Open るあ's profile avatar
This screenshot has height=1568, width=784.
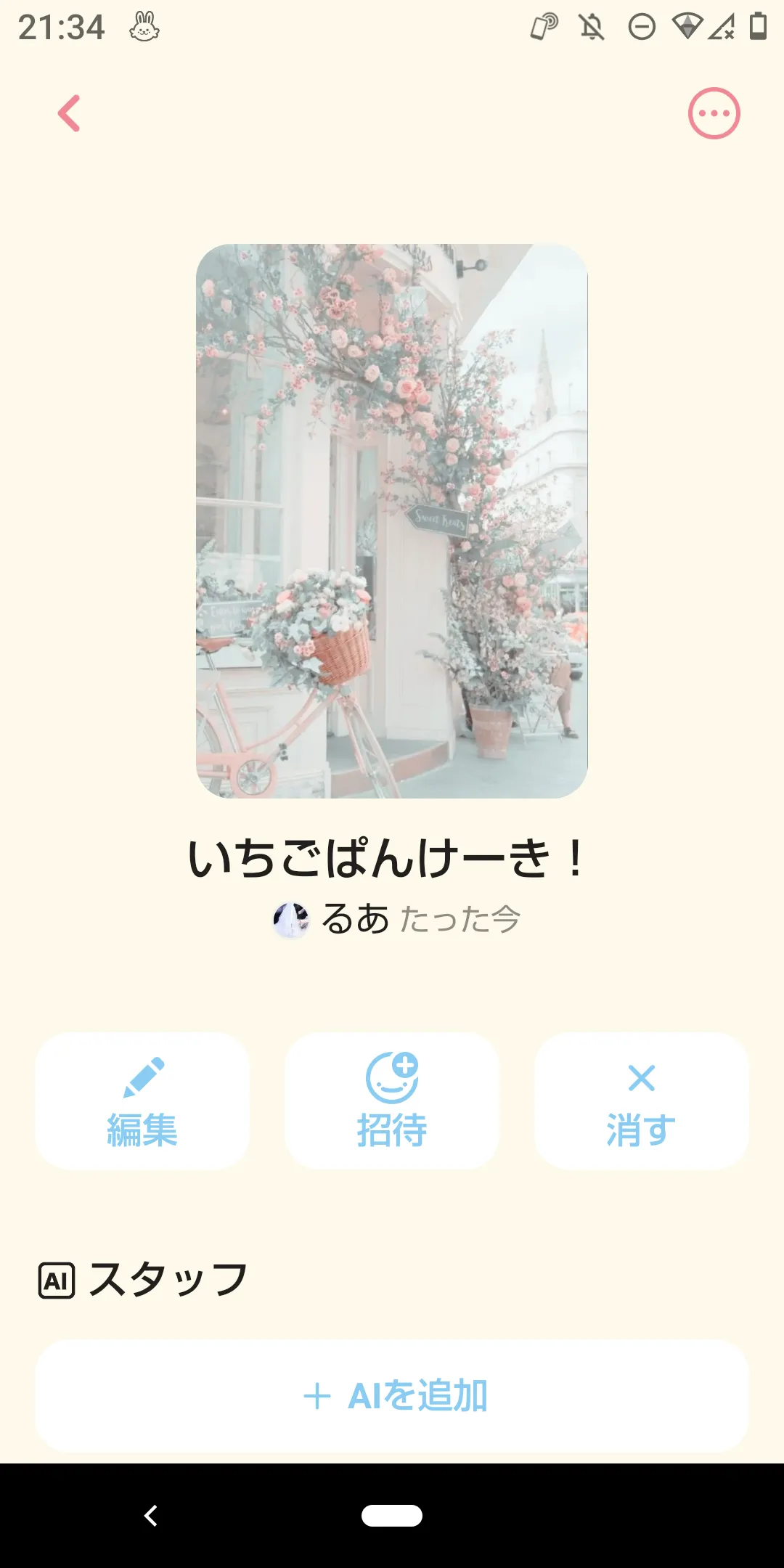(291, 920)
